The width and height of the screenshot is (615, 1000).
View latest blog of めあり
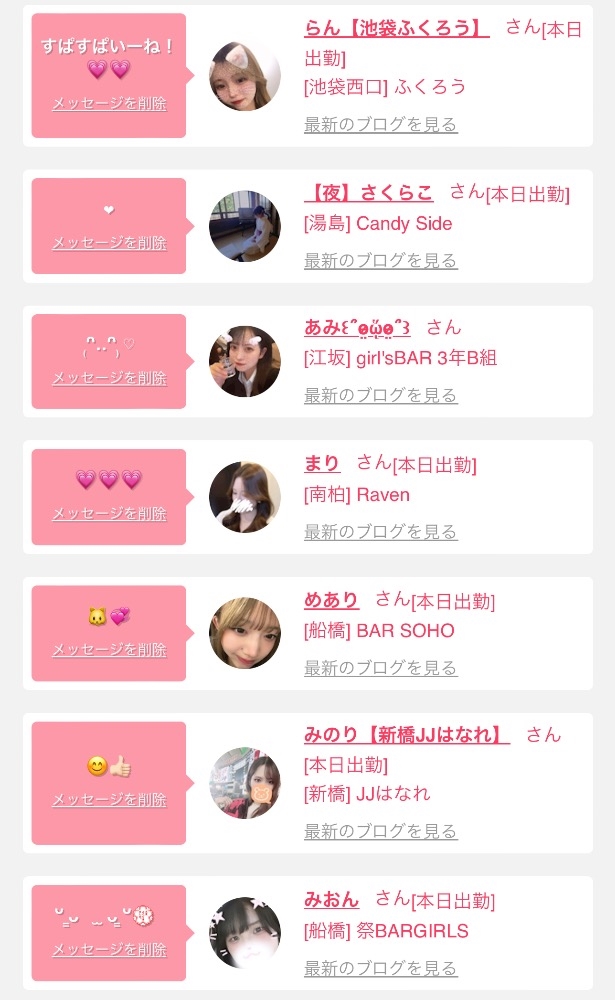pyautogui.click(x=380, y=667)
